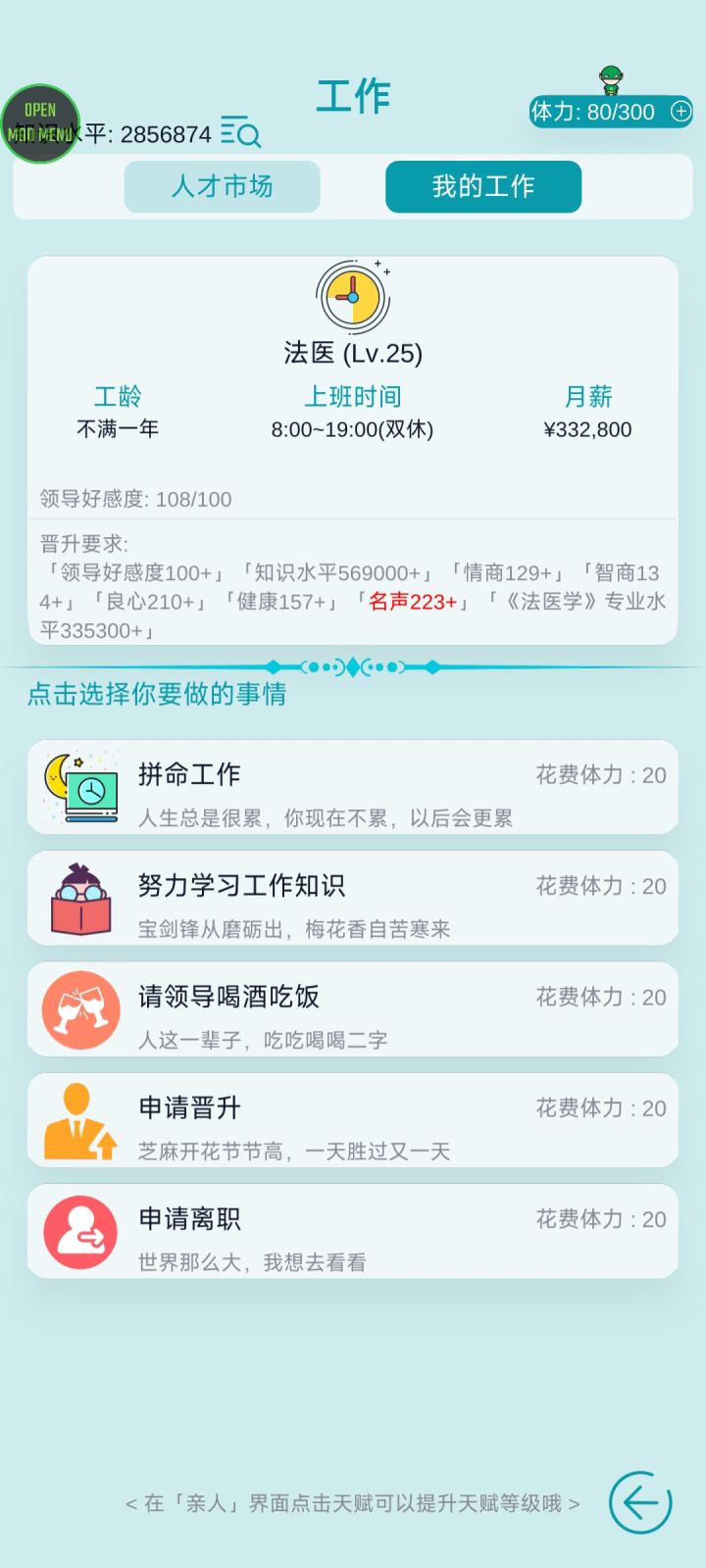Click the wine glasses icon for 请领导喝酒吃饭
The width and height of the screenshot is (706, 1568).
(79, 1008)
